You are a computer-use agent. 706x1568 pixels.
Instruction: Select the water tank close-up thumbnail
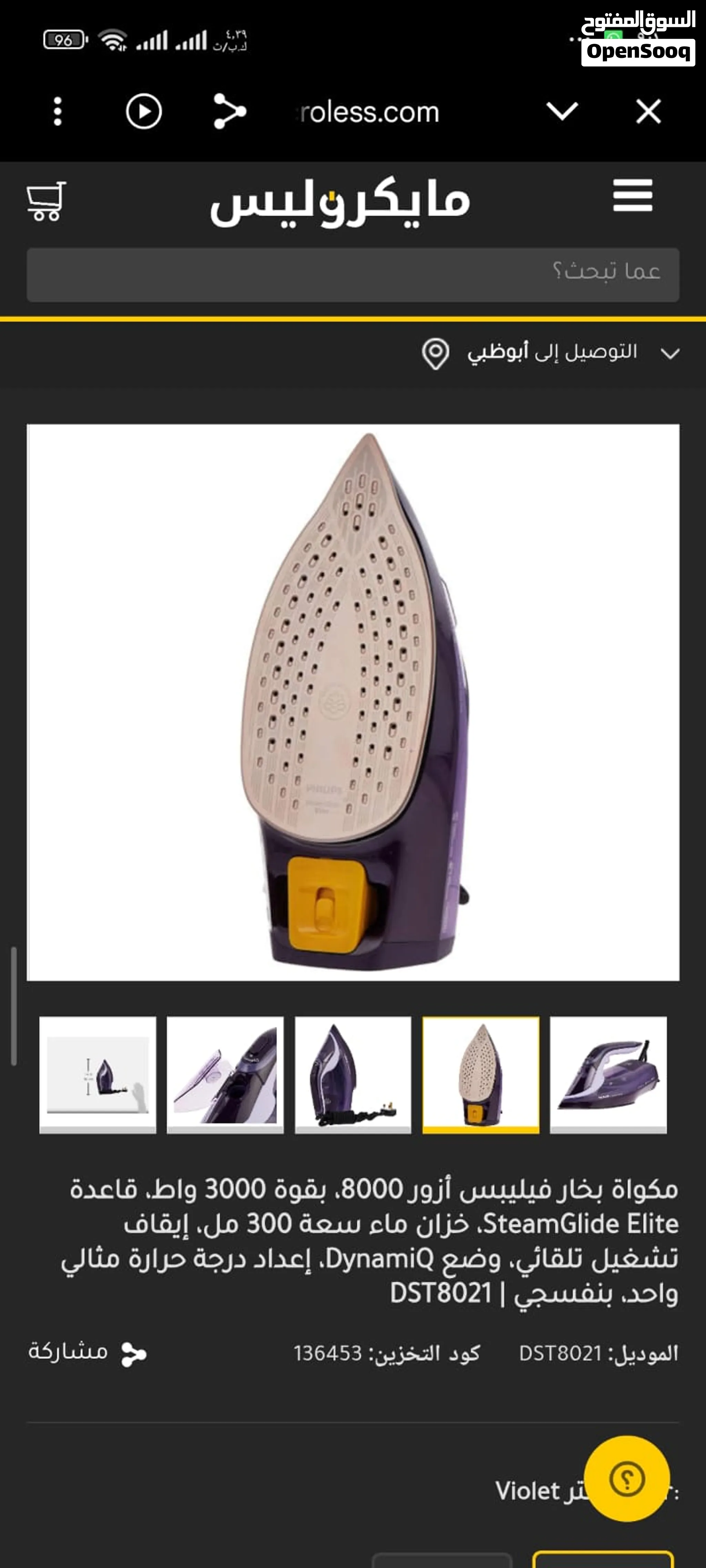[x=225, y=1075]
